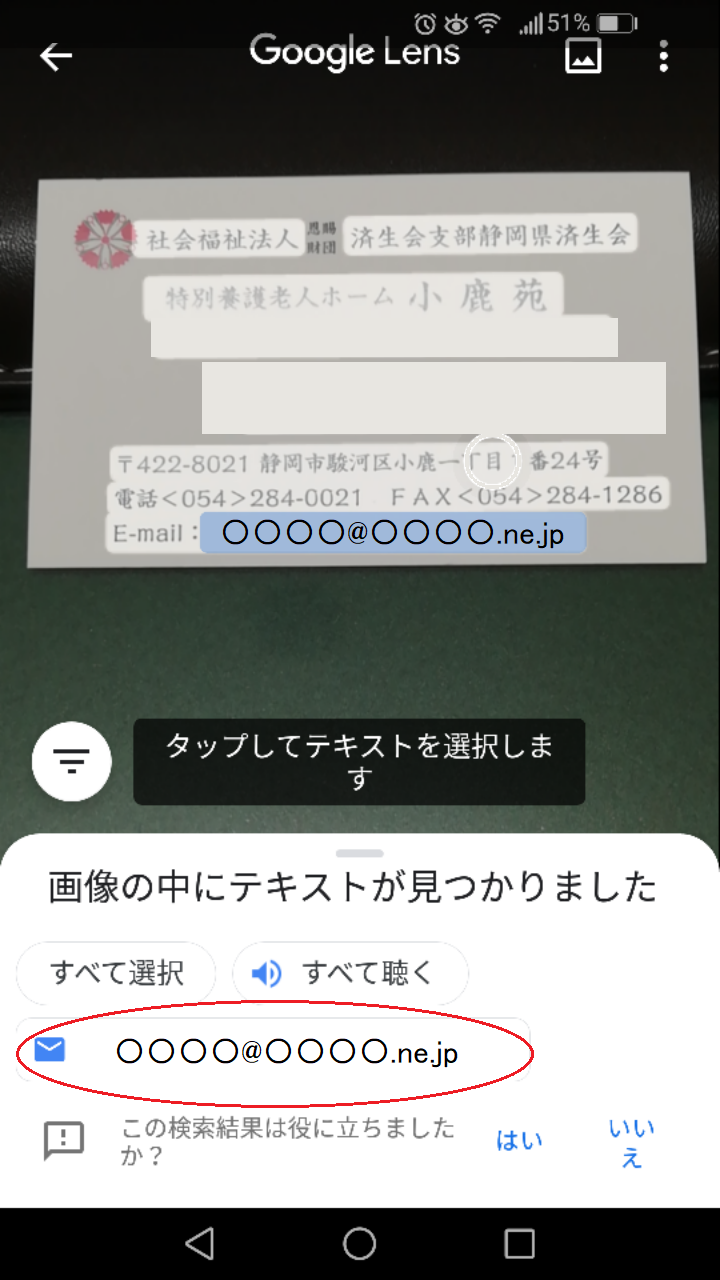The image size is (720, 1280).
Task: Open the overflow menu
Action: [x=663, y=57]
